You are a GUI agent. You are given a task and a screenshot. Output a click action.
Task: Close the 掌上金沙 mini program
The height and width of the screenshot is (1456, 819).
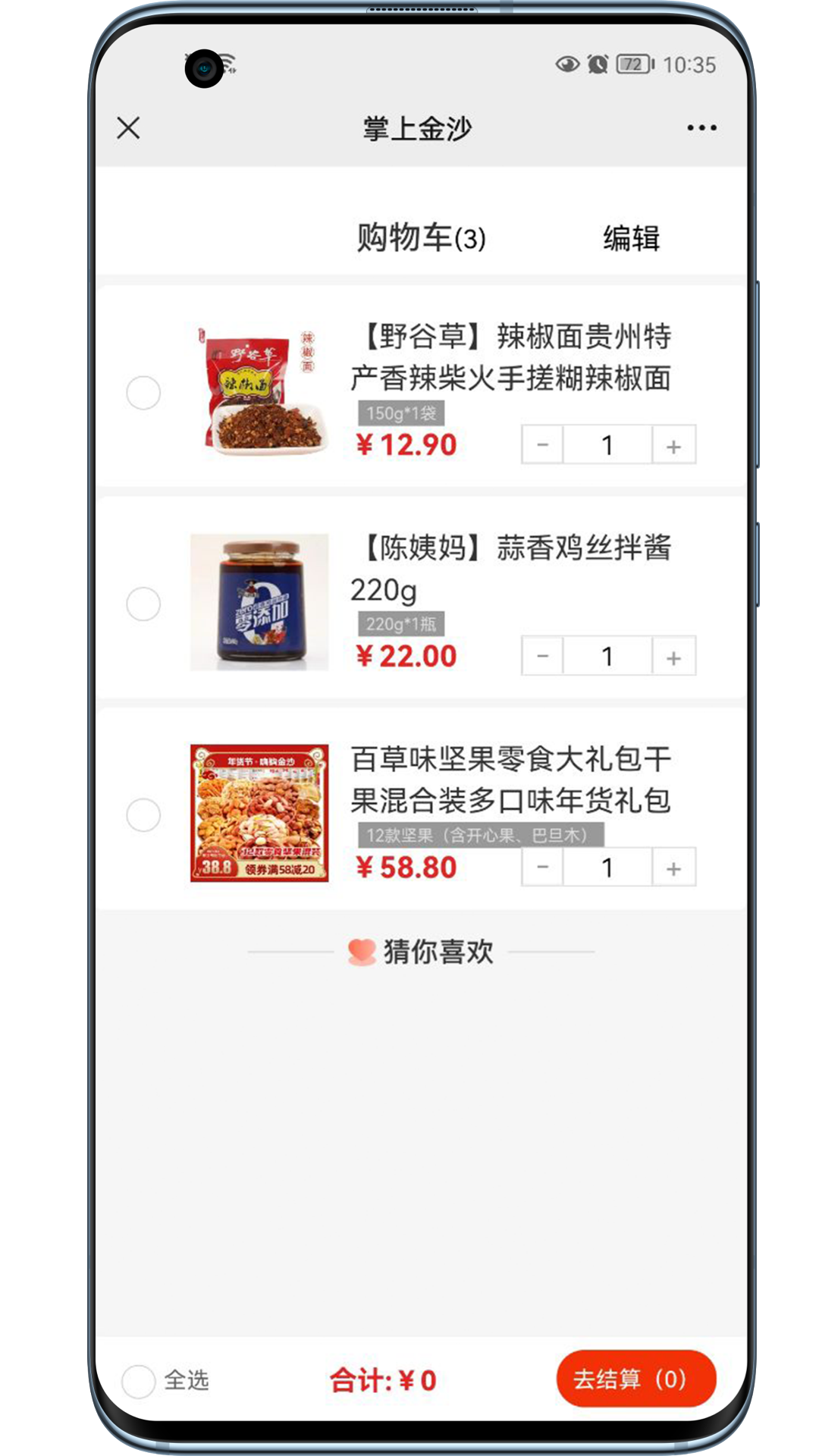[129, 127]
